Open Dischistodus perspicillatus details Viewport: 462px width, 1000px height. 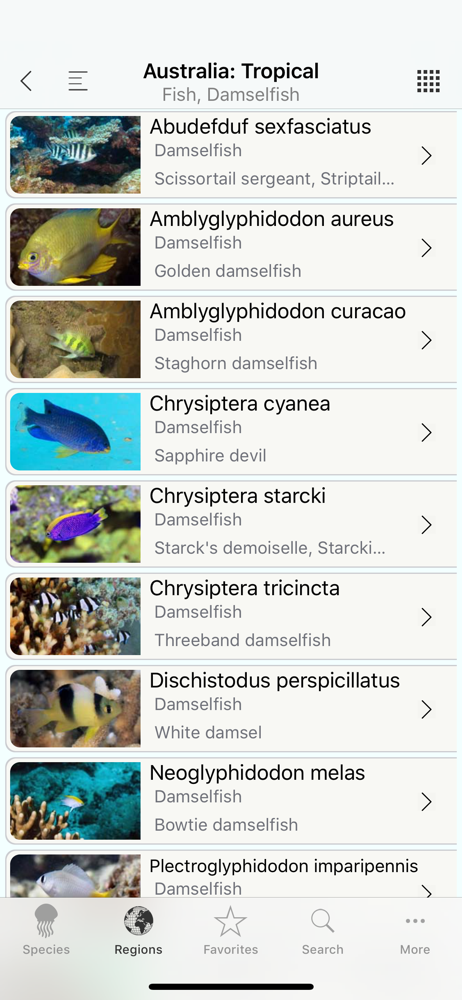tap(233, 709)
